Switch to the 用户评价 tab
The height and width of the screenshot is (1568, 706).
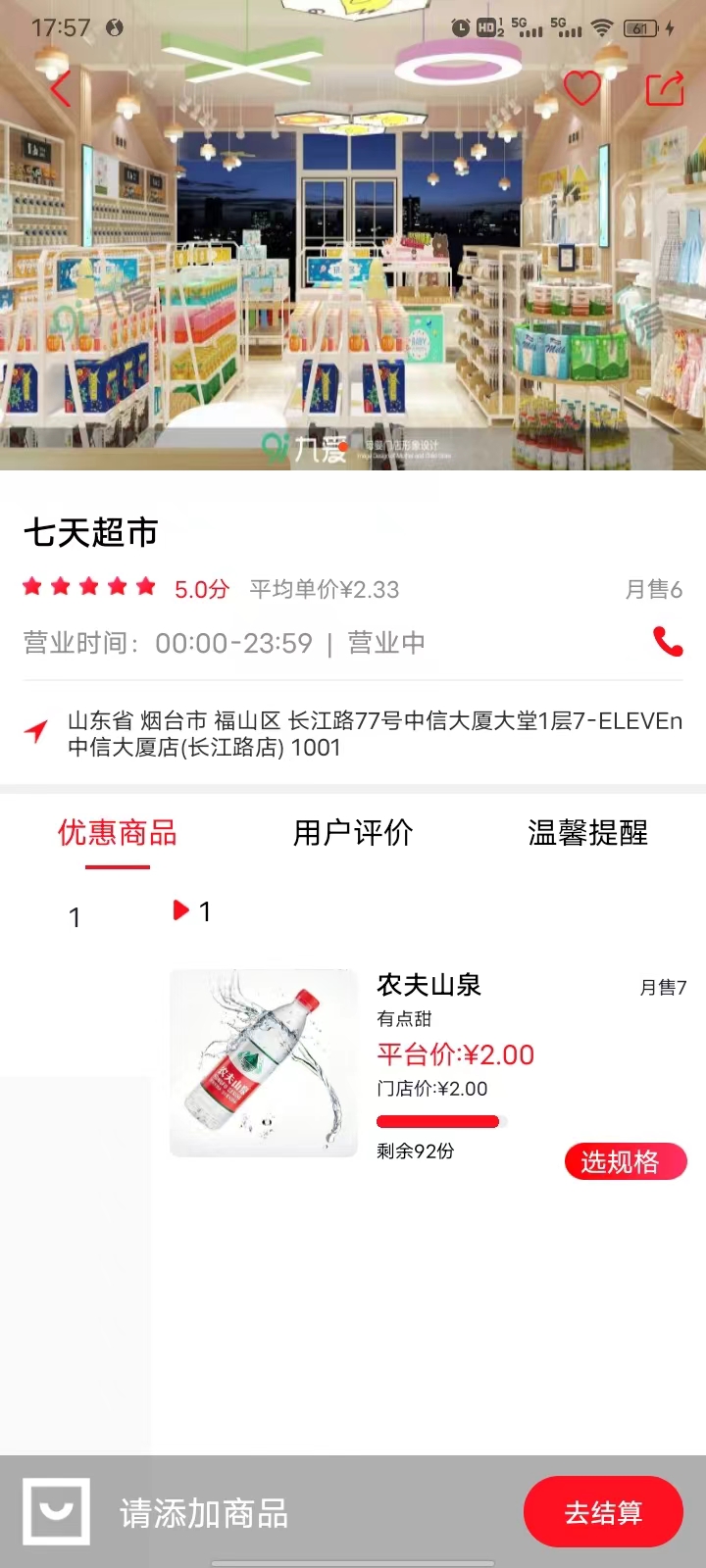[353, 832]
